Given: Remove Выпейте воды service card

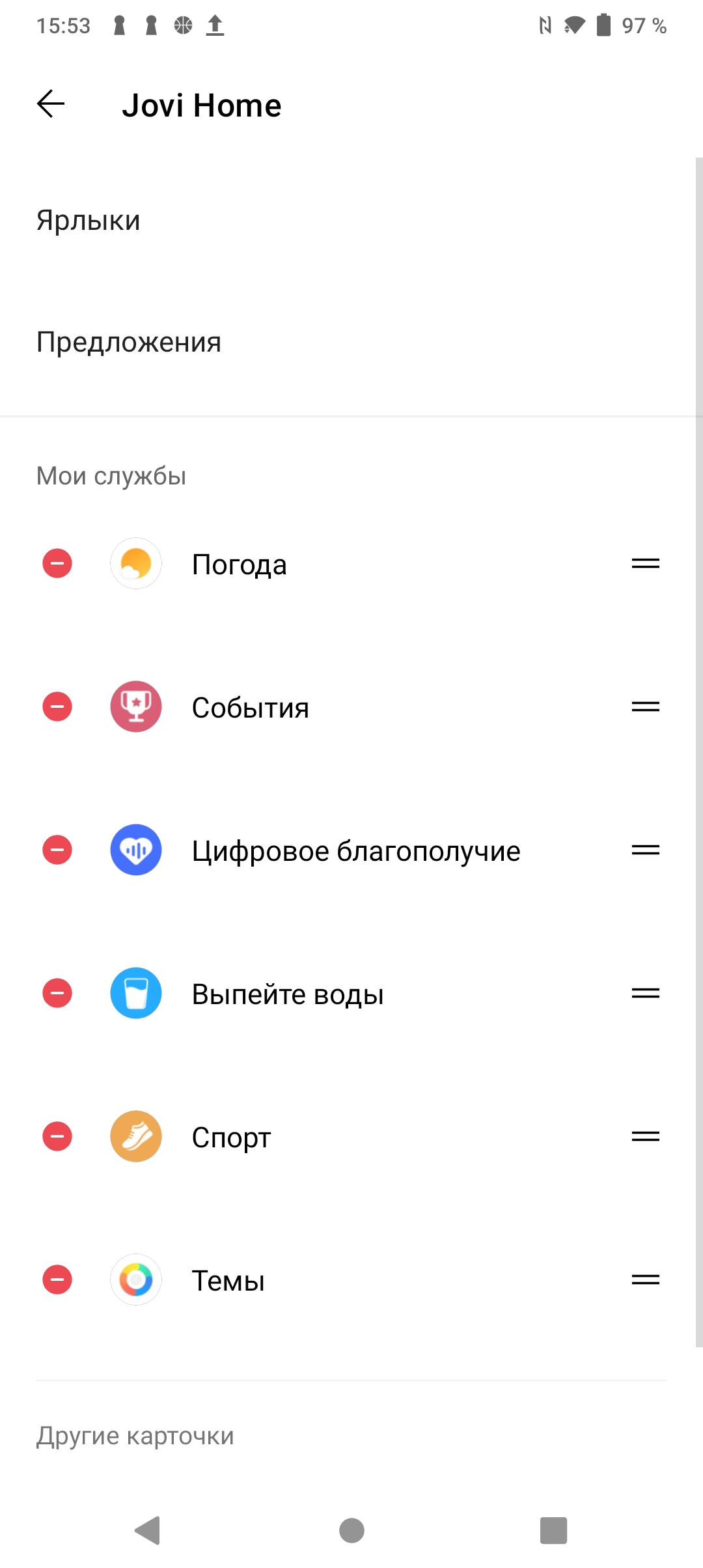Looking at the screenshot, I should [x=57, y=993].
